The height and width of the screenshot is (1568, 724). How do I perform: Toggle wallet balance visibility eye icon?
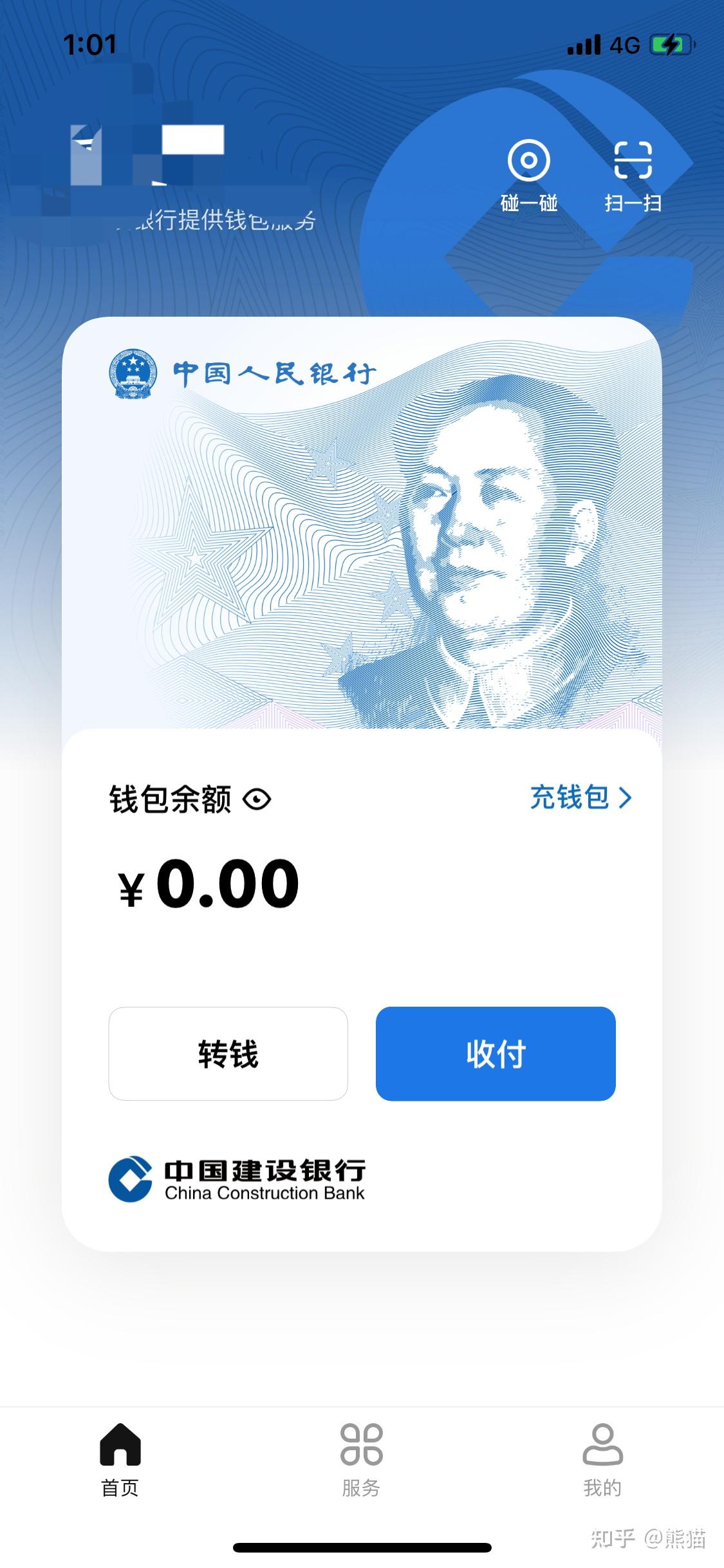click(257, 800)
